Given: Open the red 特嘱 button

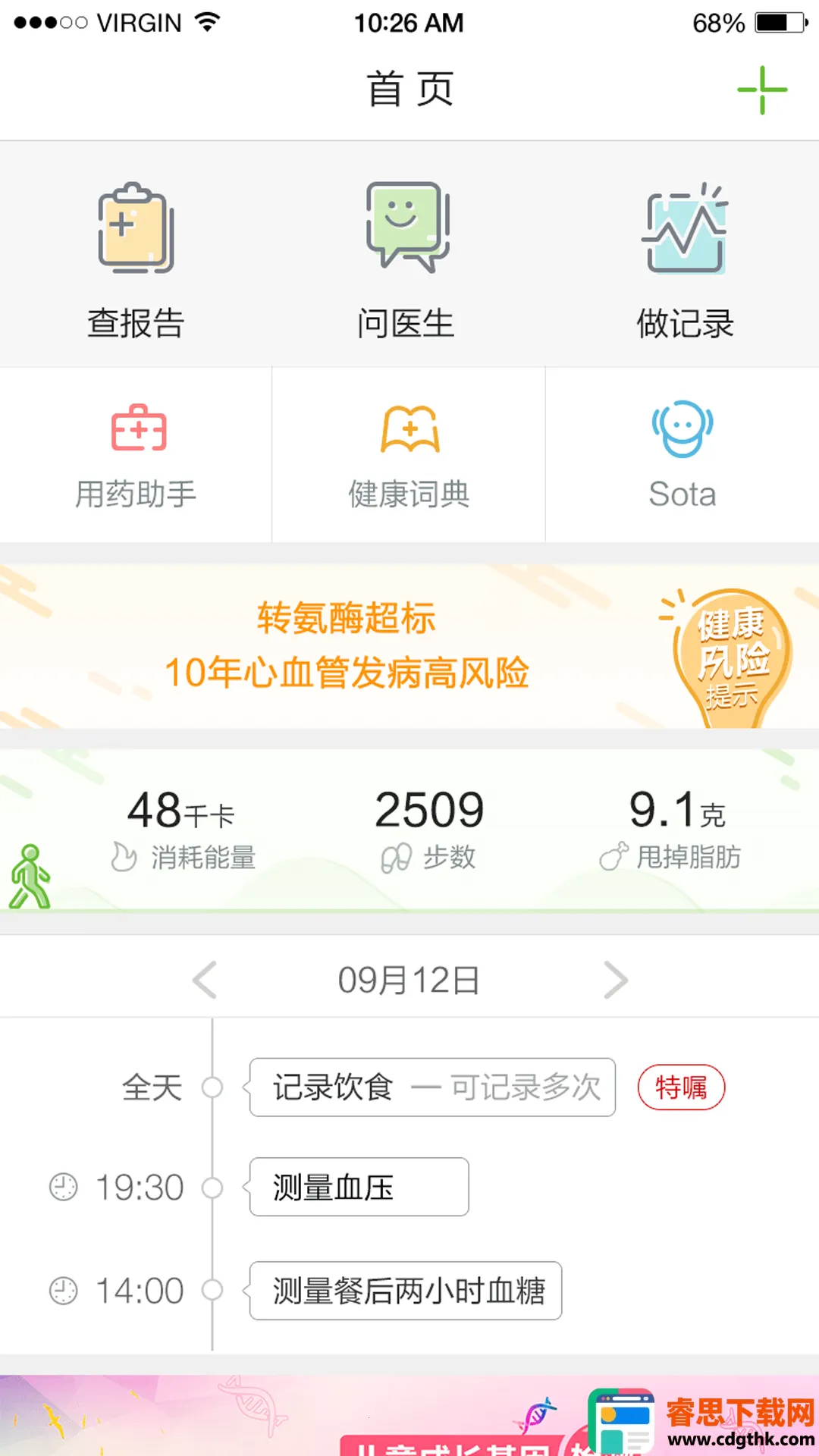Looking at the screenshot, I should 680,1087.
